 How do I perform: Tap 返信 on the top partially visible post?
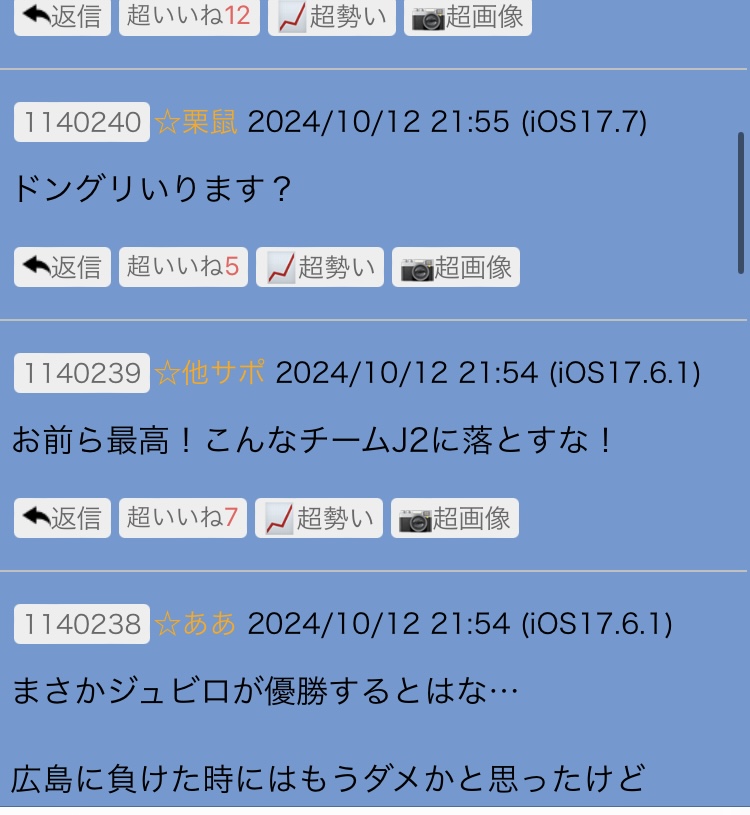click(62, 16)
